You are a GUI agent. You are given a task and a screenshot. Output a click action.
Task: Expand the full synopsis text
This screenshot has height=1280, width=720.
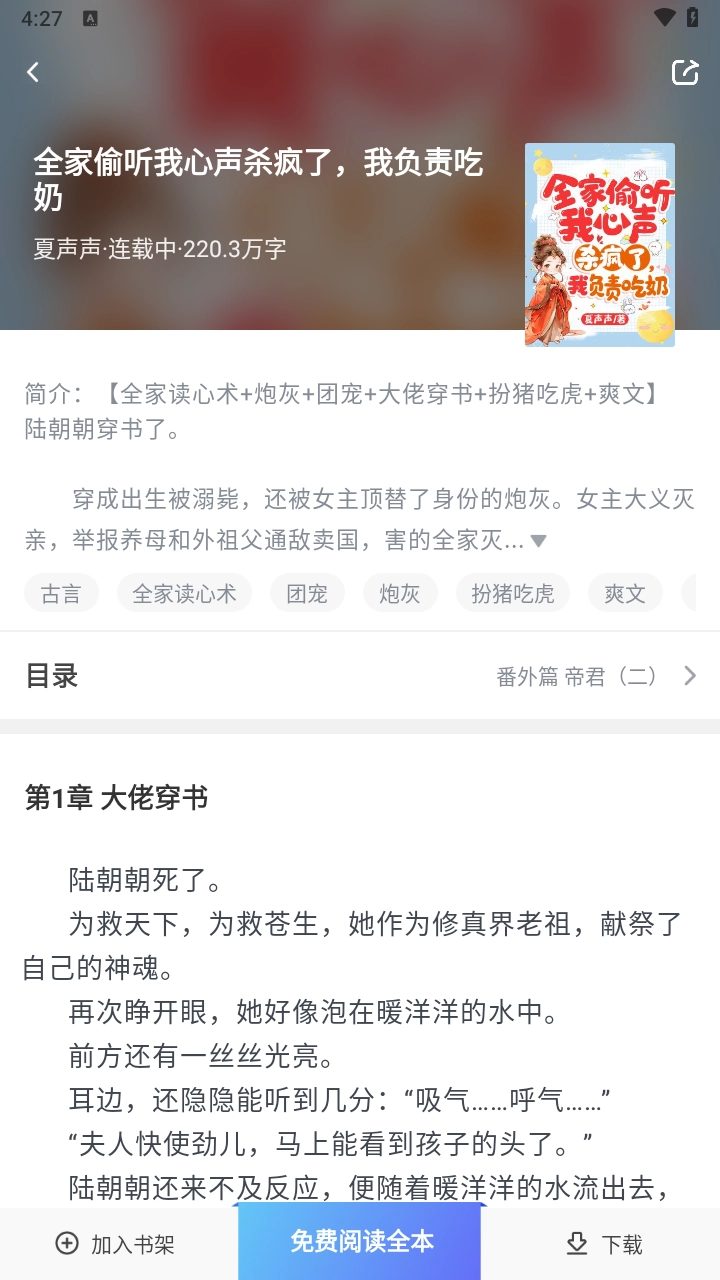pyautogui.click(x=538, y=541)
